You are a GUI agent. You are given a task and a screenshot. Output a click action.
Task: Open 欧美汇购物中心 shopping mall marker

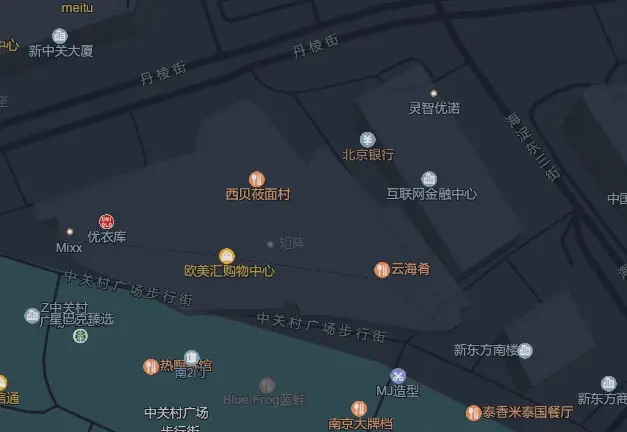[x=227, y=256]
